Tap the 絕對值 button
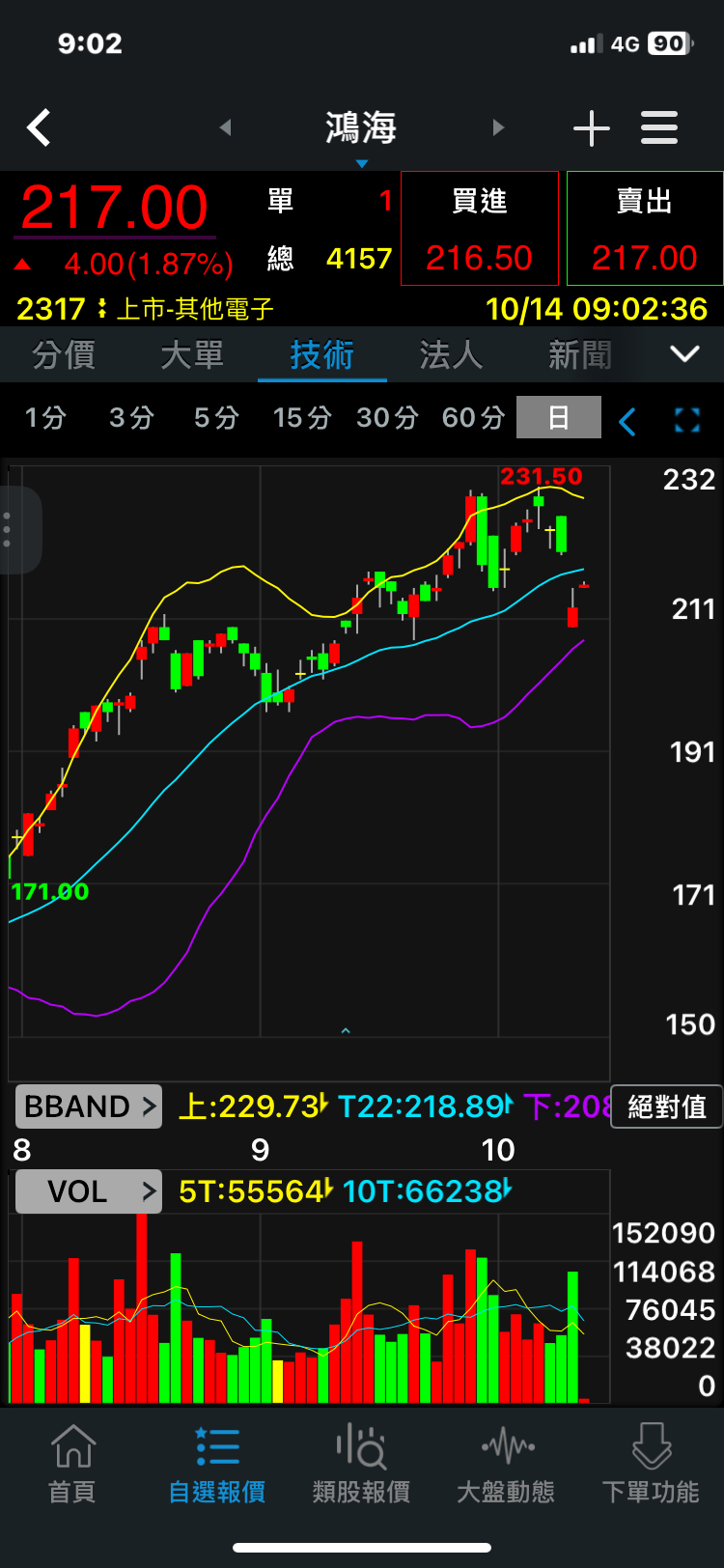Viewport: 724px width, 1568px height. pos(667,1106)
